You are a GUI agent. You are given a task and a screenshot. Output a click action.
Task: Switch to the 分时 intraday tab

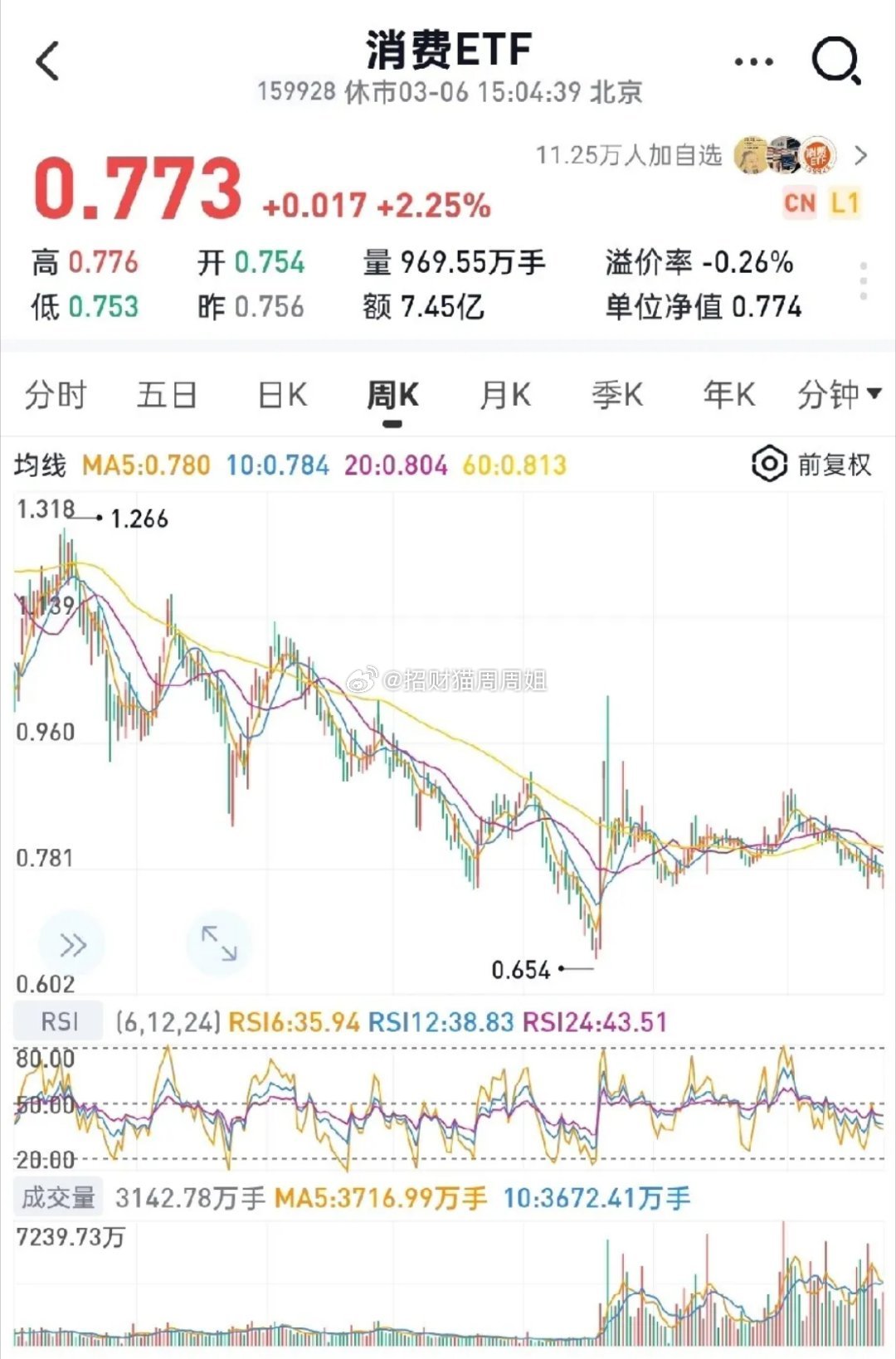click(x=56, y=395)
